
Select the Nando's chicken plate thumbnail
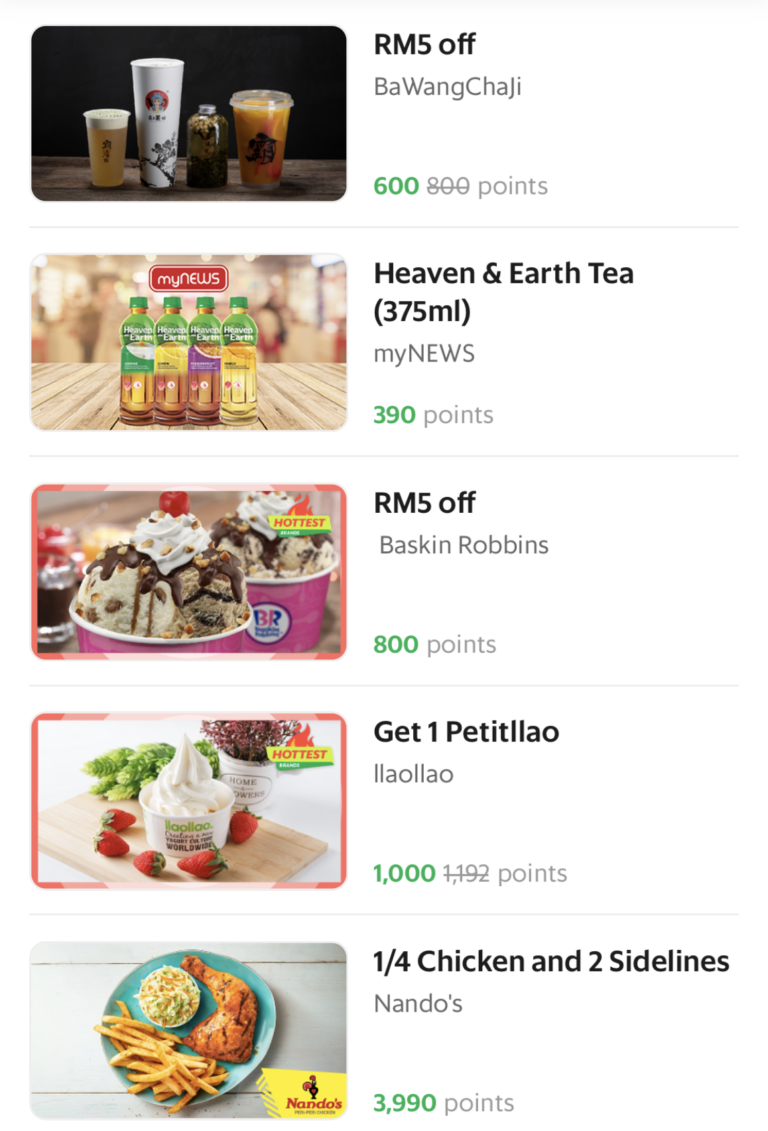[x=188, y=1028]
